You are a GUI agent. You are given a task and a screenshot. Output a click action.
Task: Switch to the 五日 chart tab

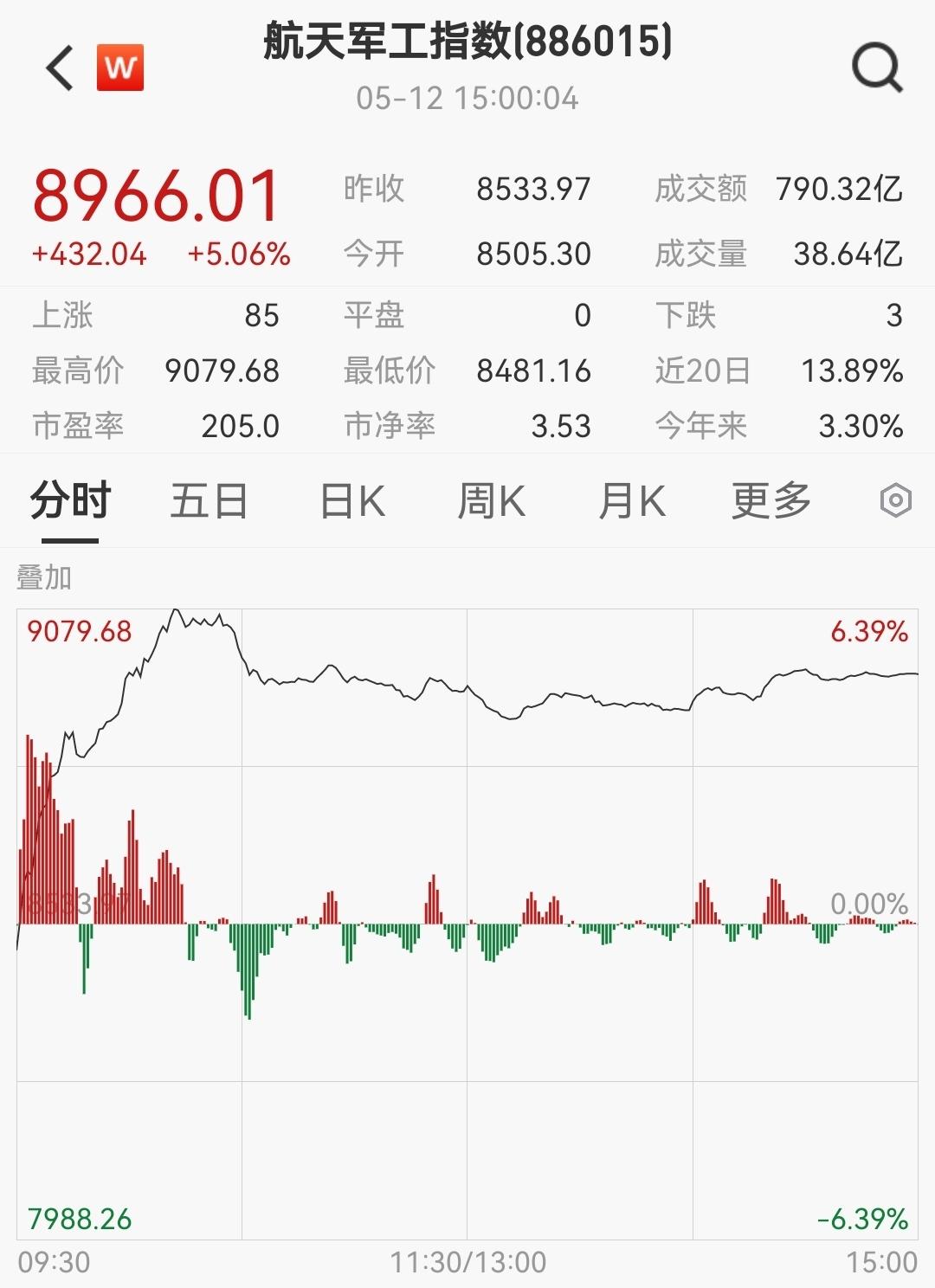(x=209, y=501)
